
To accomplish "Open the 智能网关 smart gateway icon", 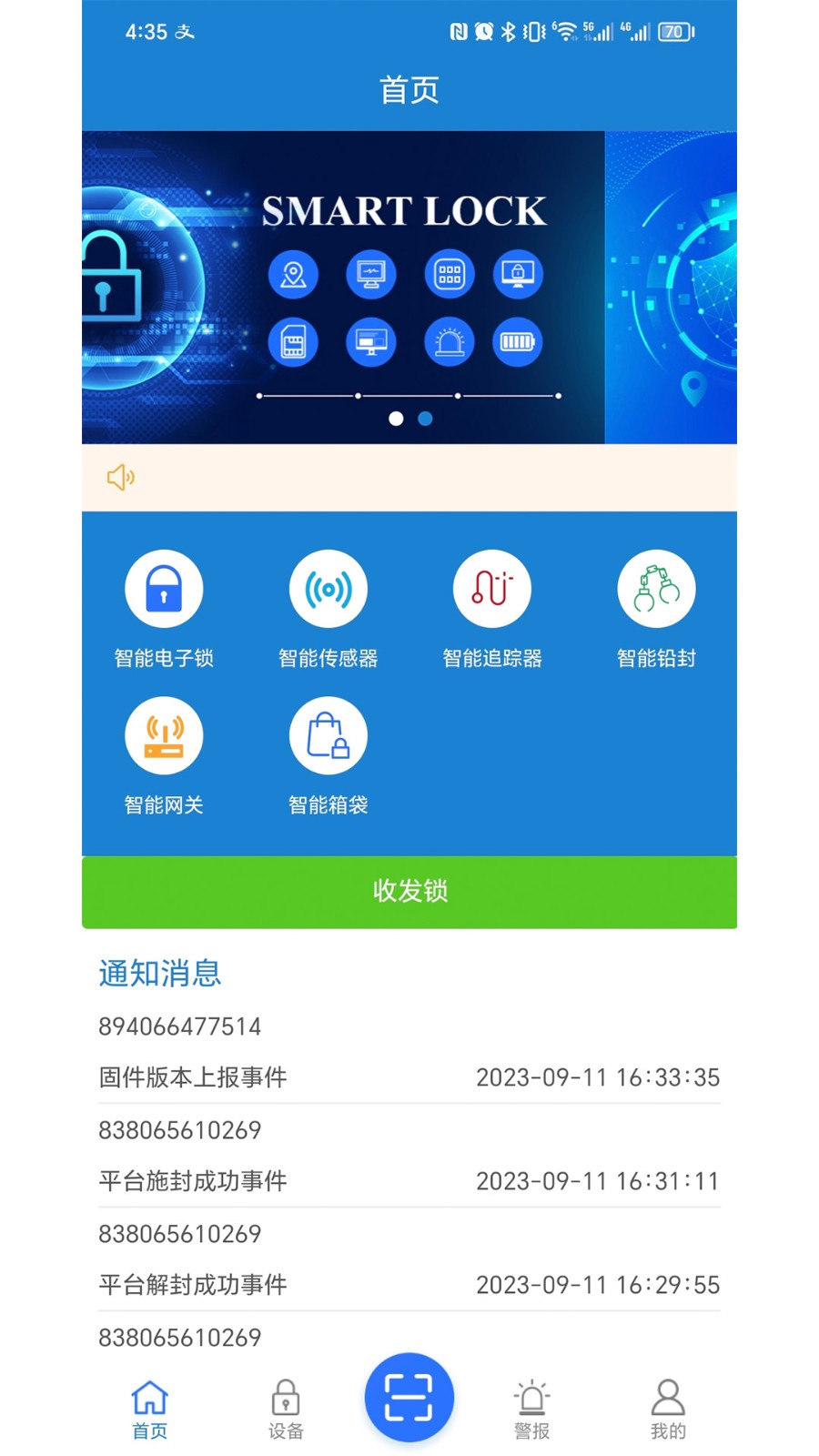I will pyautogui.click(x=164, y=734).
